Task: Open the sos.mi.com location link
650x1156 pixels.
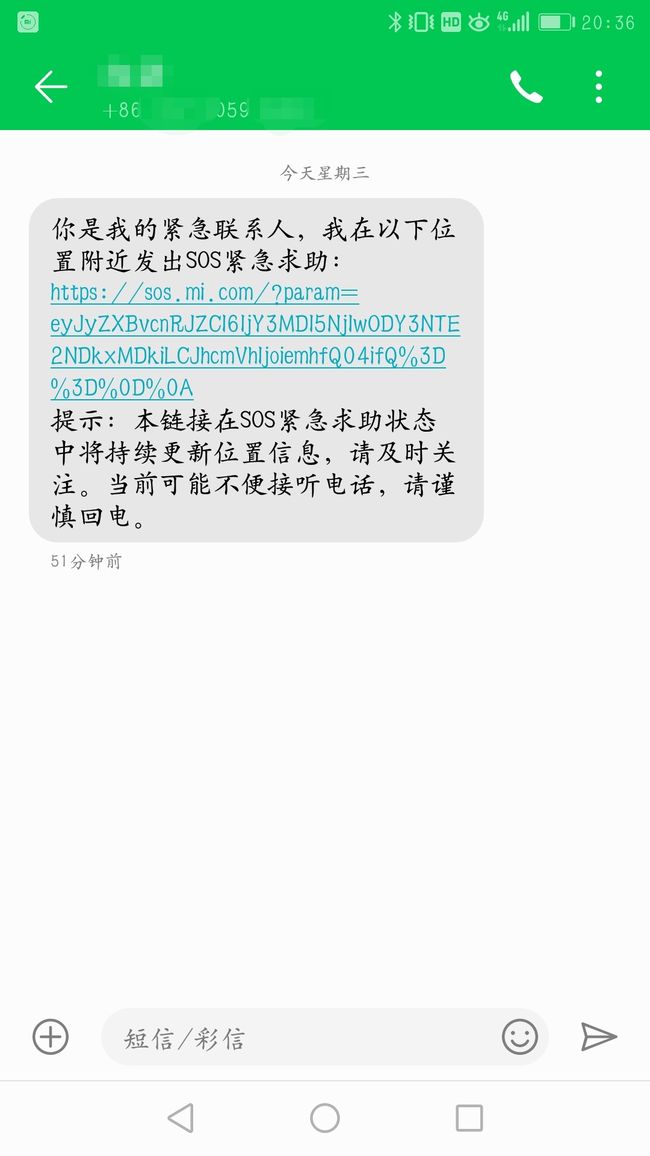Action: (255, 340)
